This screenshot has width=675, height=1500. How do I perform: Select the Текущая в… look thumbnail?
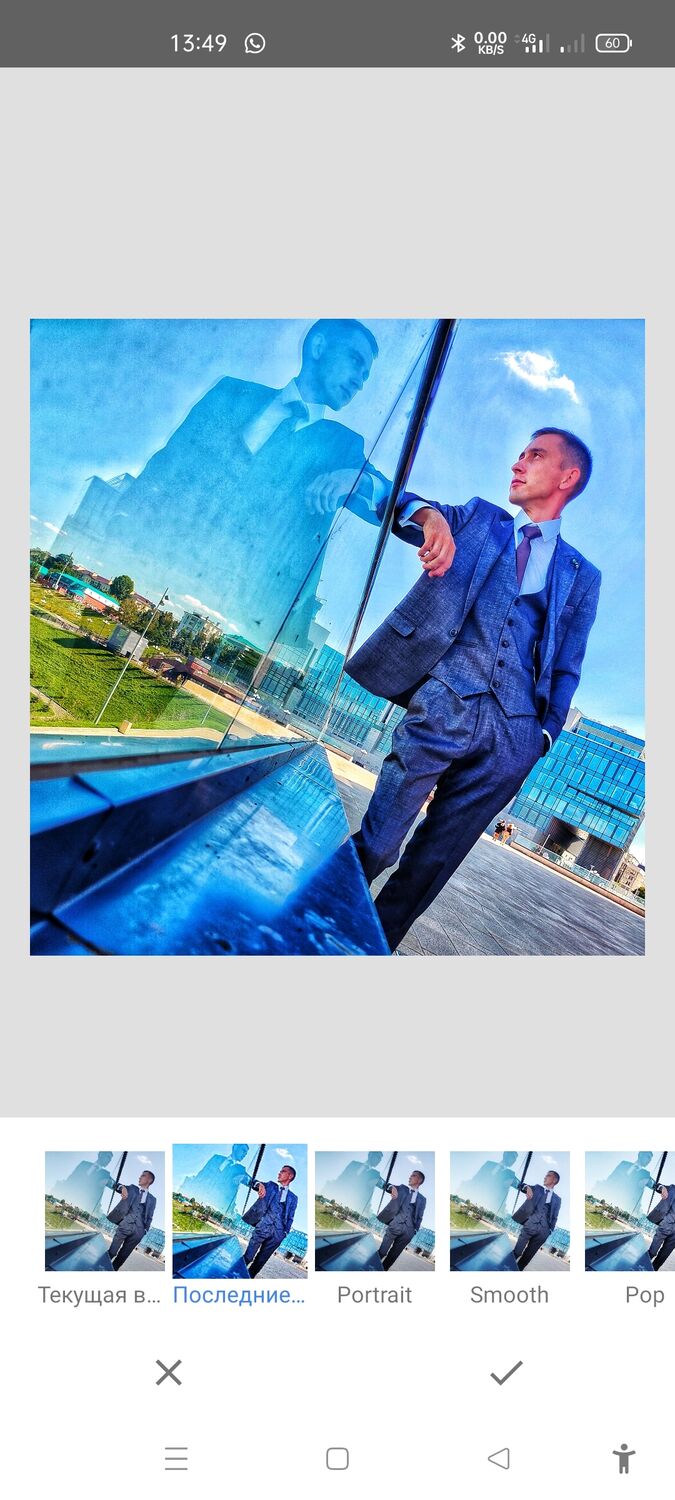tap(104, 1211)
